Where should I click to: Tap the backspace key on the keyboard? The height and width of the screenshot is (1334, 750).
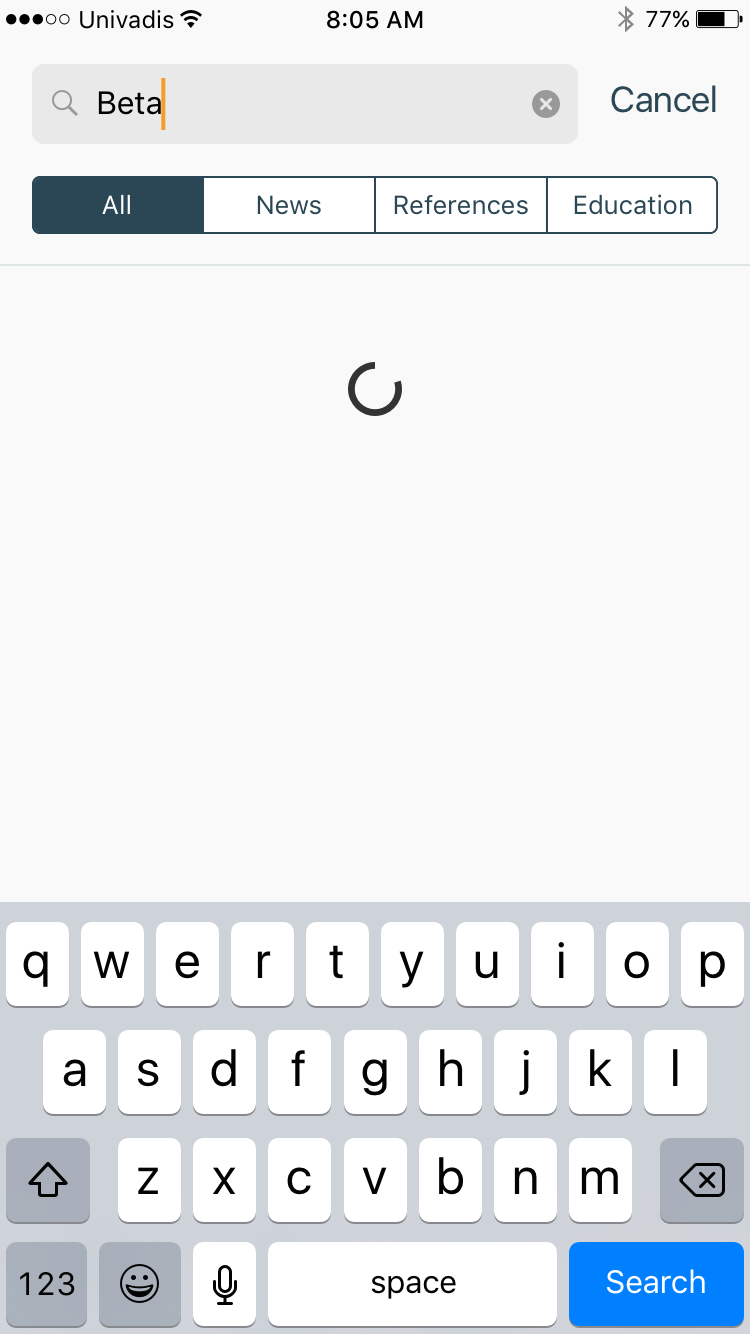702,1181
